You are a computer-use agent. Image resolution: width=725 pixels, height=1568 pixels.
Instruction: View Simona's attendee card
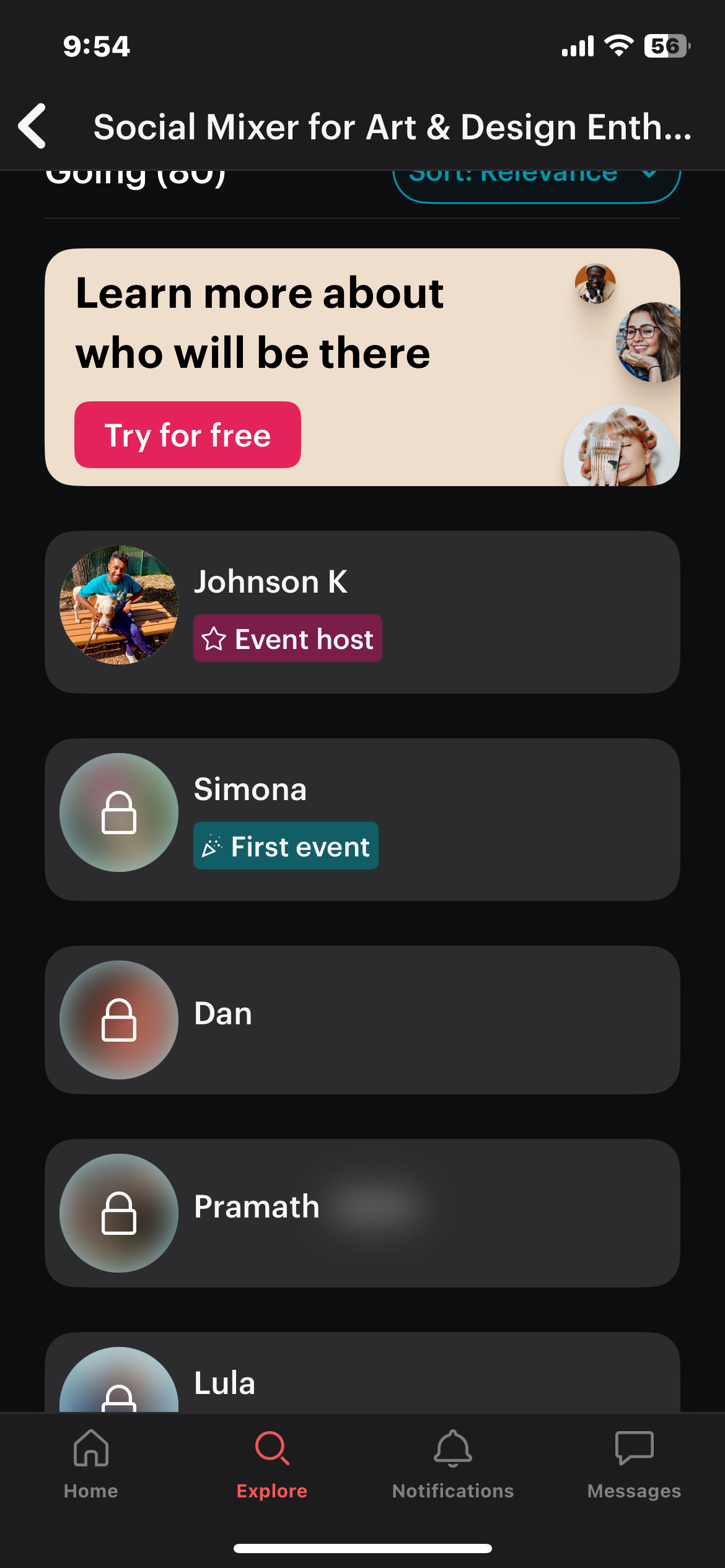pyautogui.click(x=362, y=819)
